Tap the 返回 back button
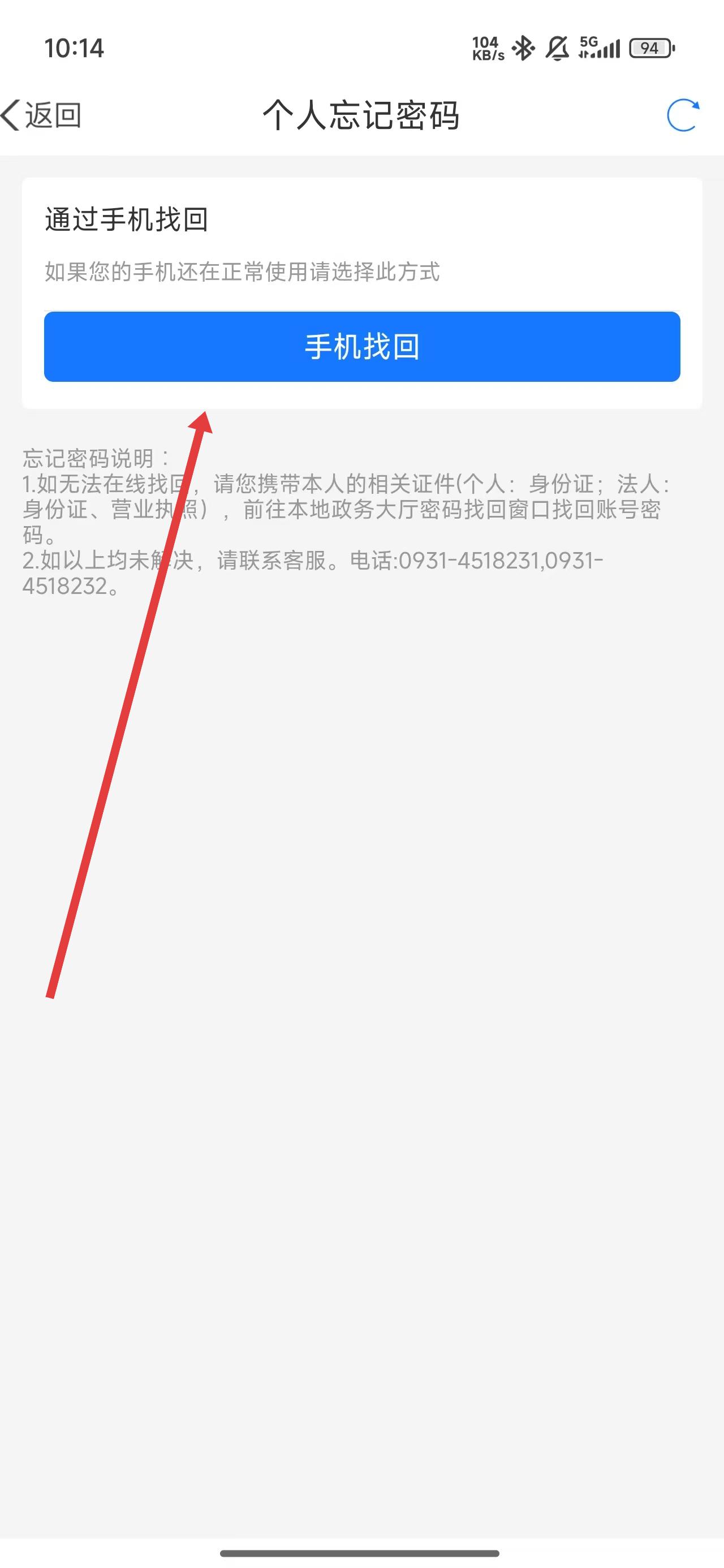The width and height of the screenshot is (724, 1568). pos(41,115)
